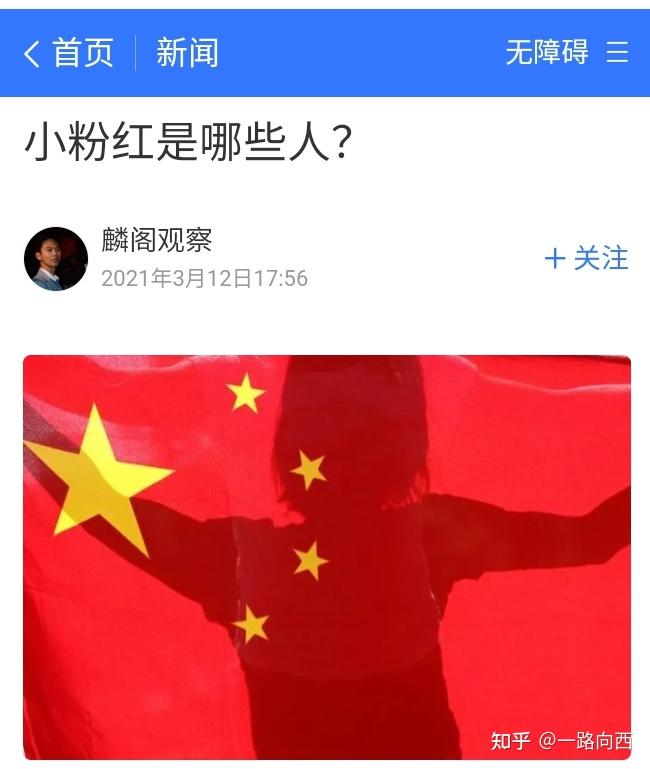Open 麟阁观察 author avatar
The height and width of the screenshot is (769, 650).
pyautogui.click(x=56, y=259)
